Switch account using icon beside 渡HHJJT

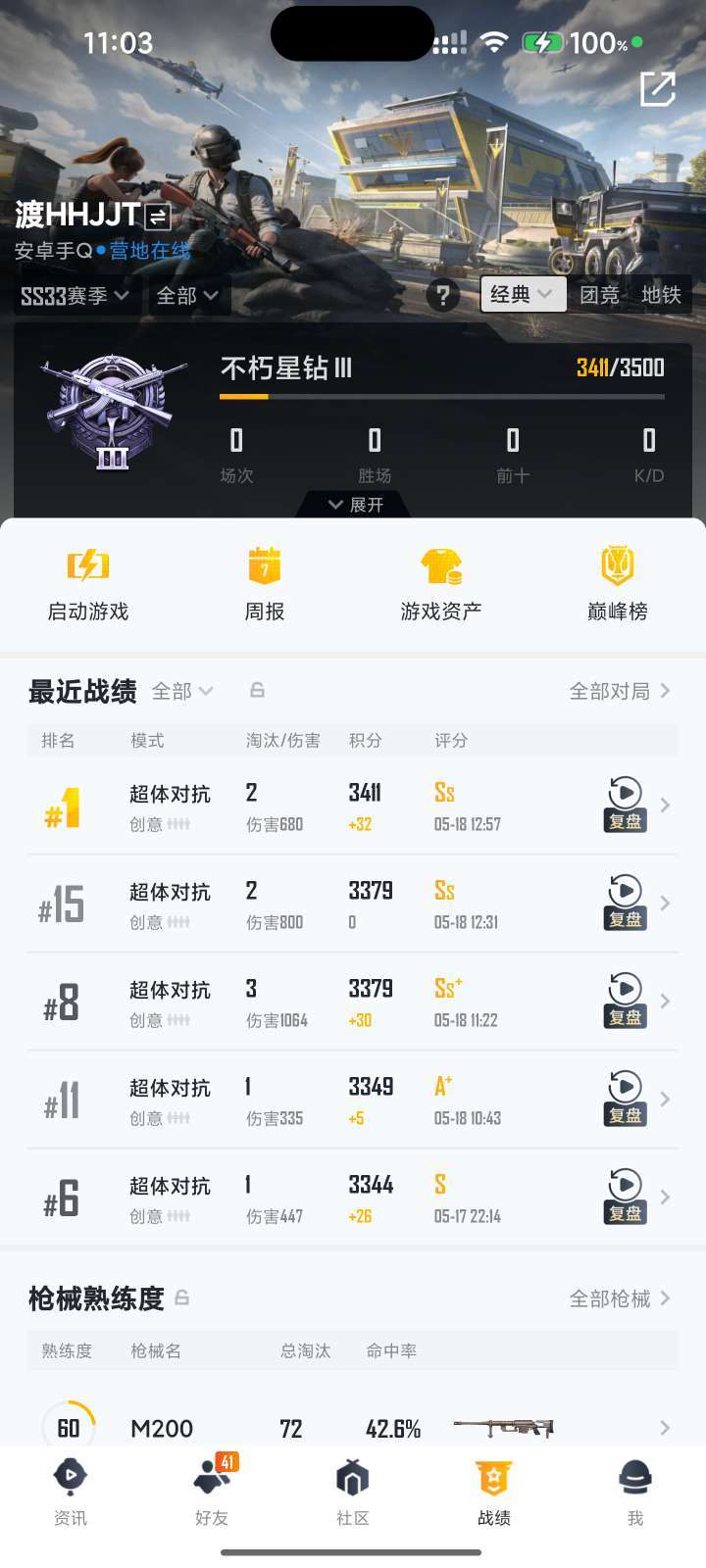click(x=158, y=217)
